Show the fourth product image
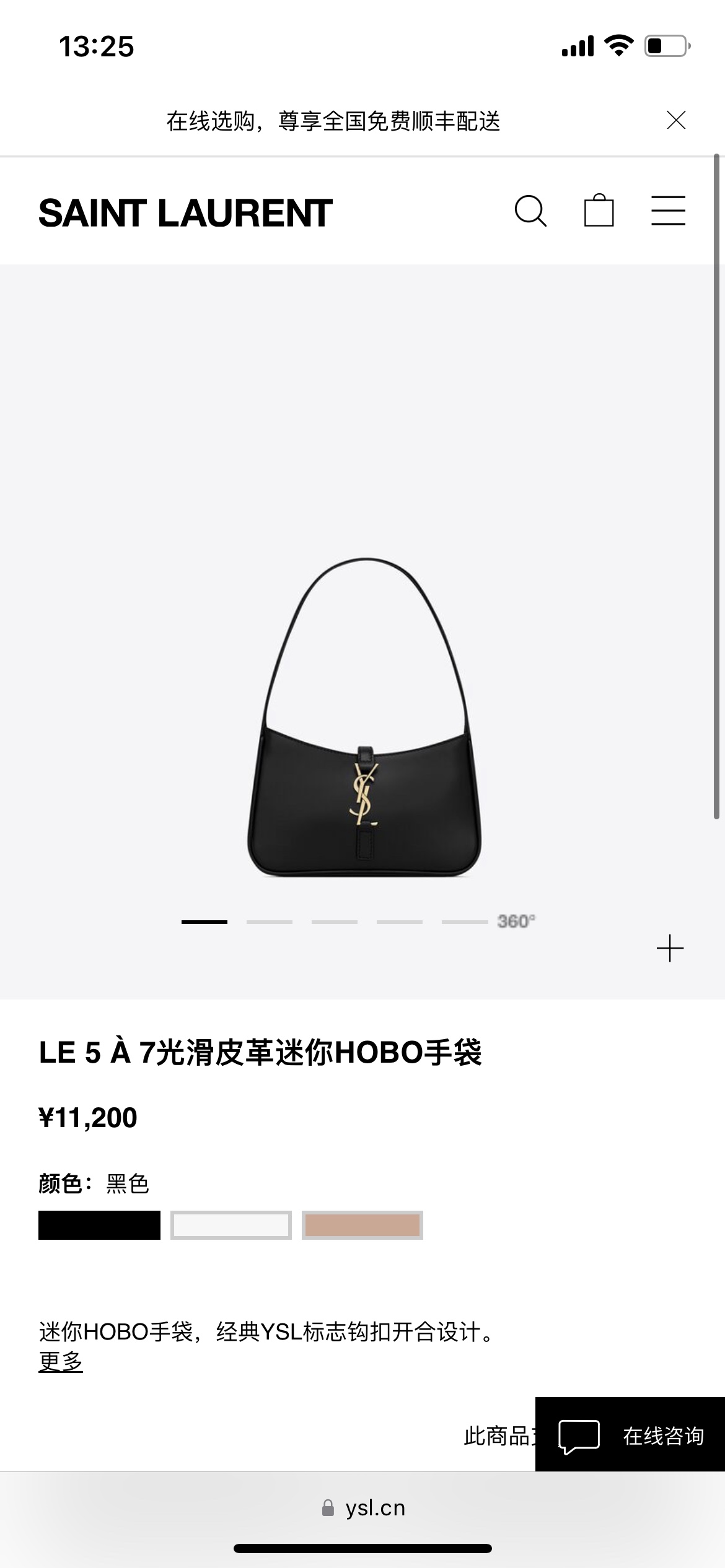 tap(399, 922)
